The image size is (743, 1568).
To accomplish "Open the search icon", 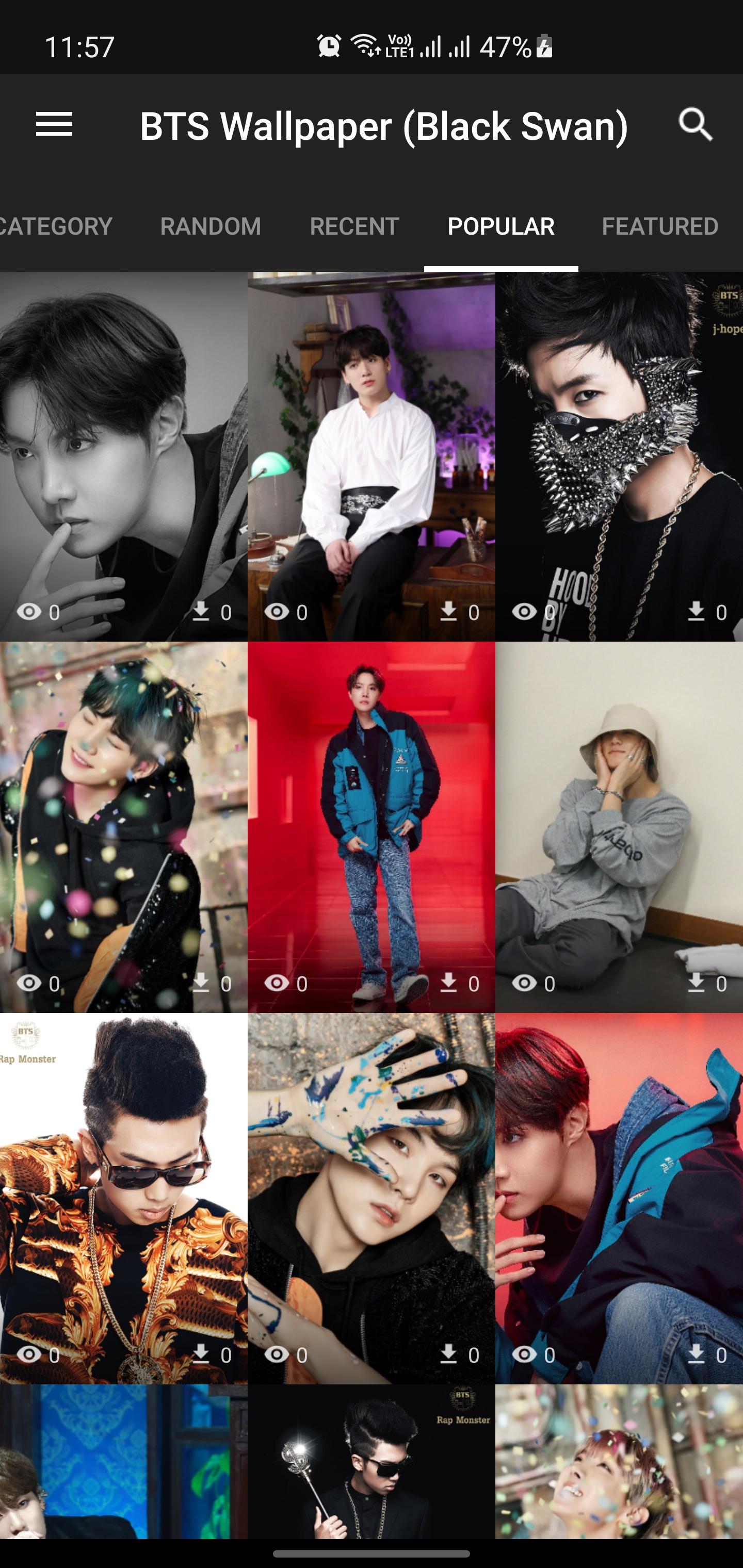I will 696,125.
